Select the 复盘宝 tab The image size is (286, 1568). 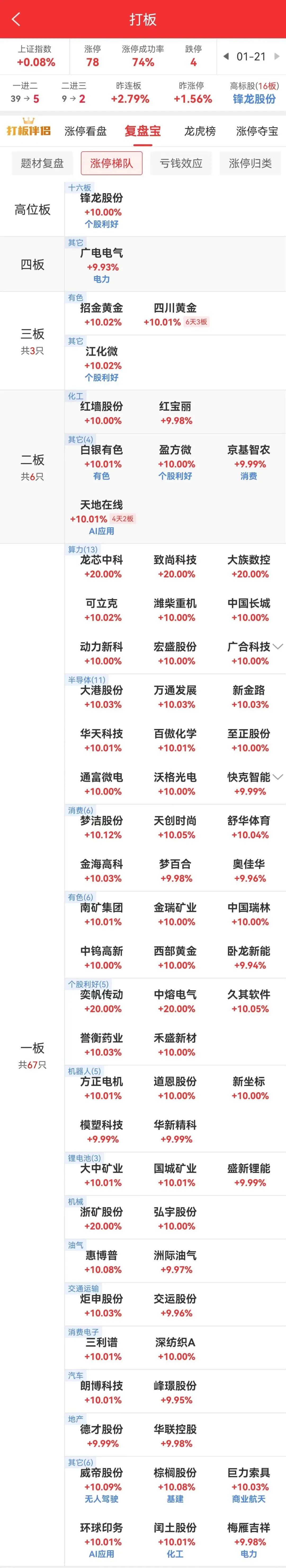[x=143, y=131]
